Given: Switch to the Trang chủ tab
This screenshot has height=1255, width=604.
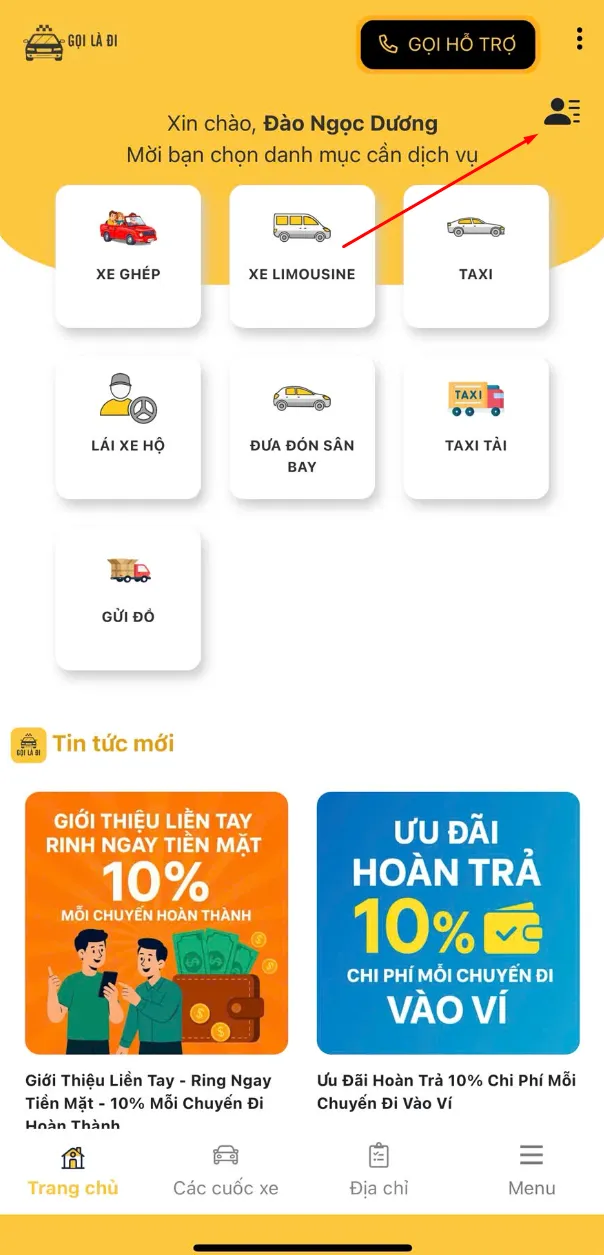Looking at the screenshot, I should 73,1171.
